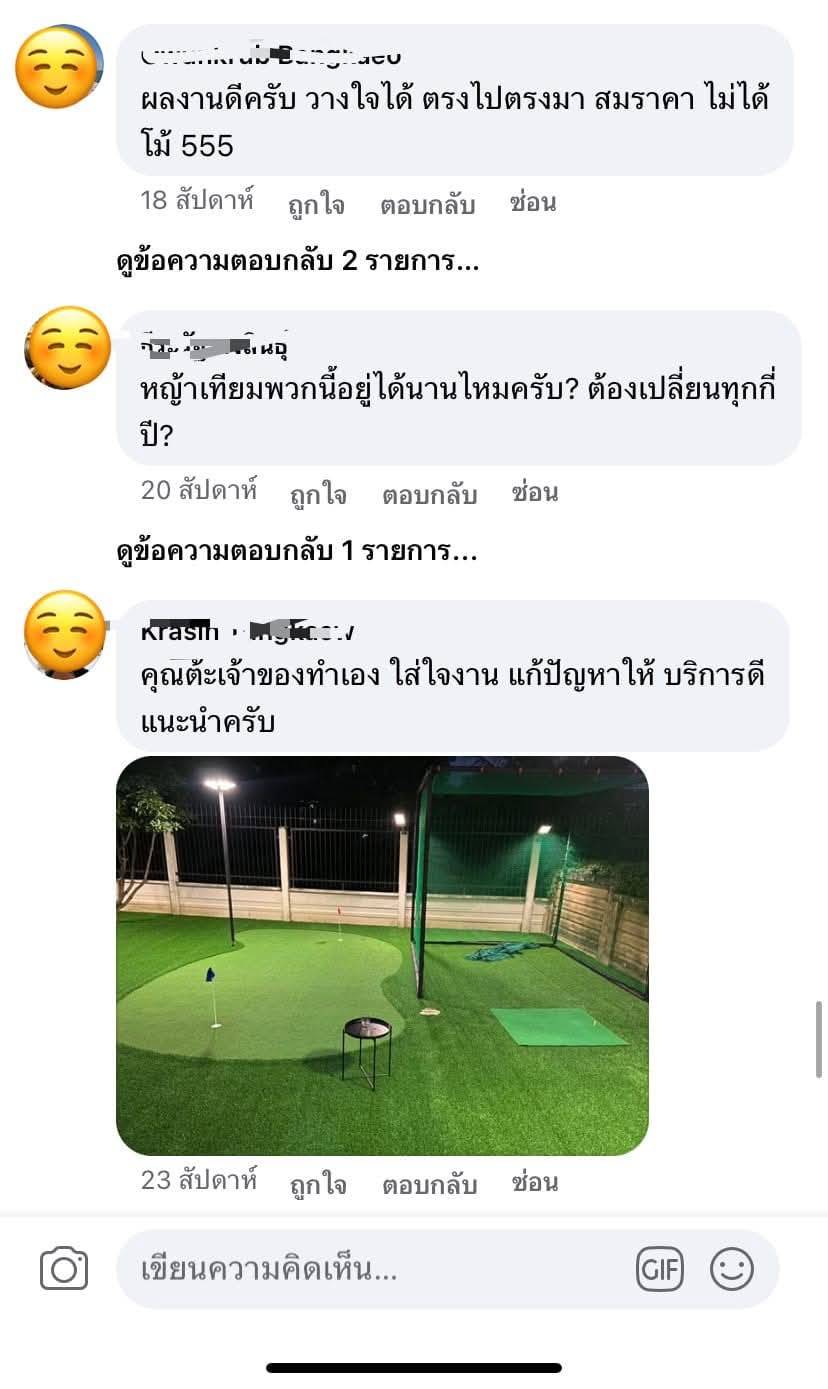View ดูข้อความตอบกลับ 1 รายการ reply
Screen dimensions: 828x1389
click(x=297, y=551)
